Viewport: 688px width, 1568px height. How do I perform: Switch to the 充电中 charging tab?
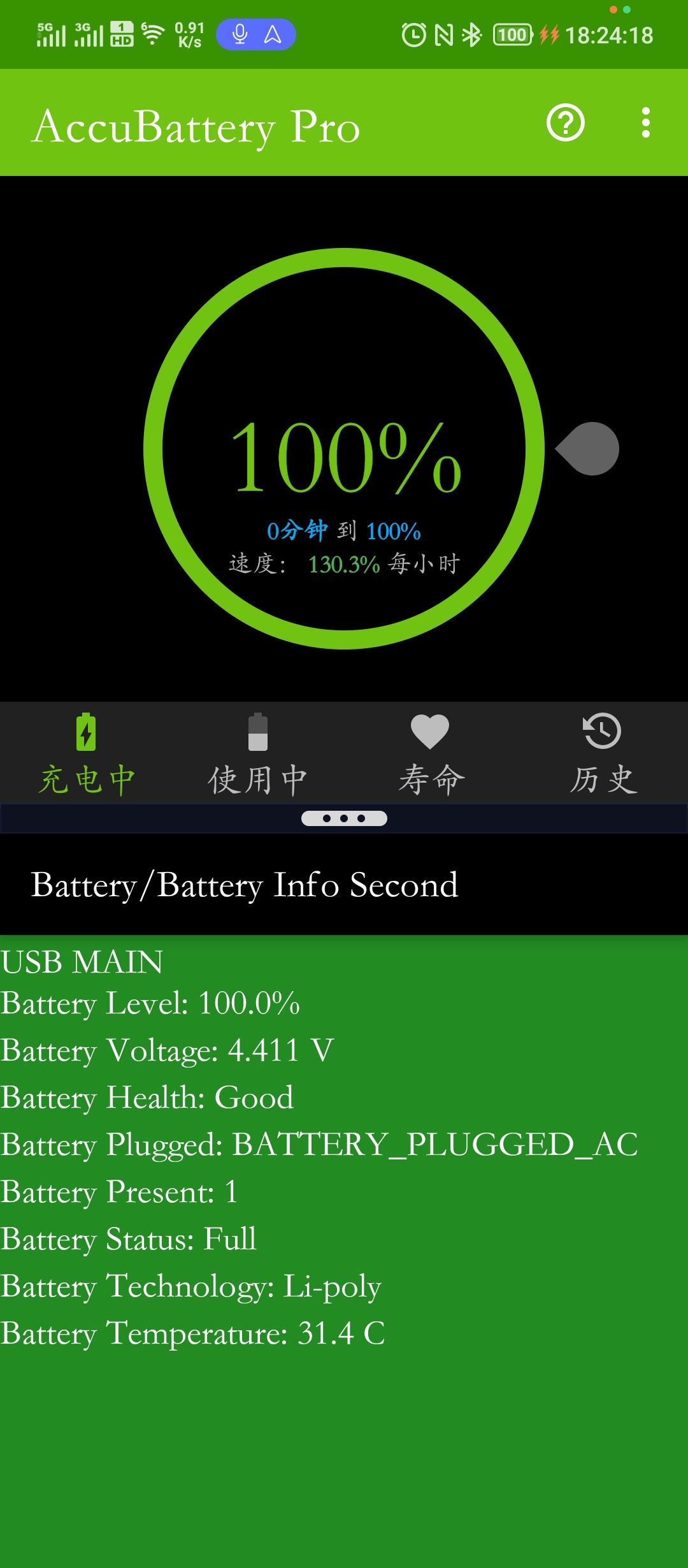pyautogui.click(x=86, y=755)
